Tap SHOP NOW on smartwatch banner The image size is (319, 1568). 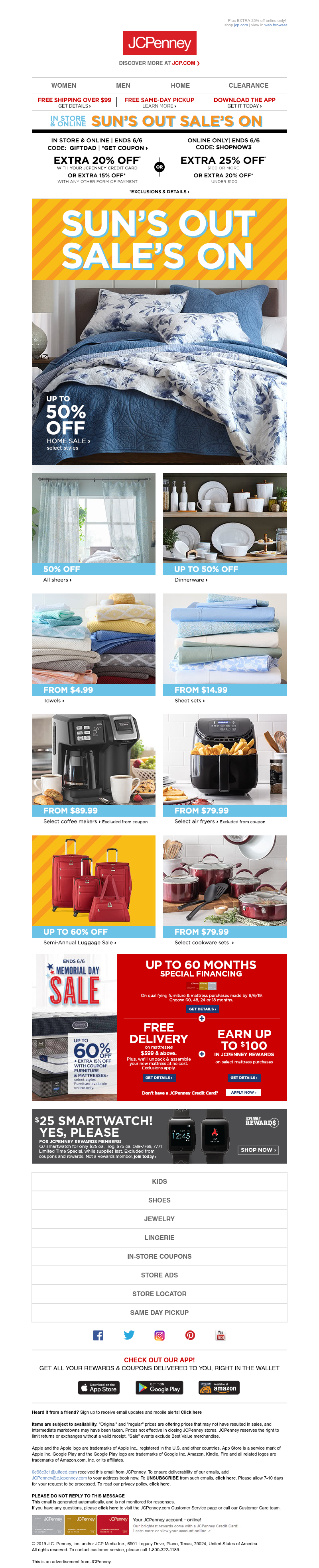[x=258, y=1150]
